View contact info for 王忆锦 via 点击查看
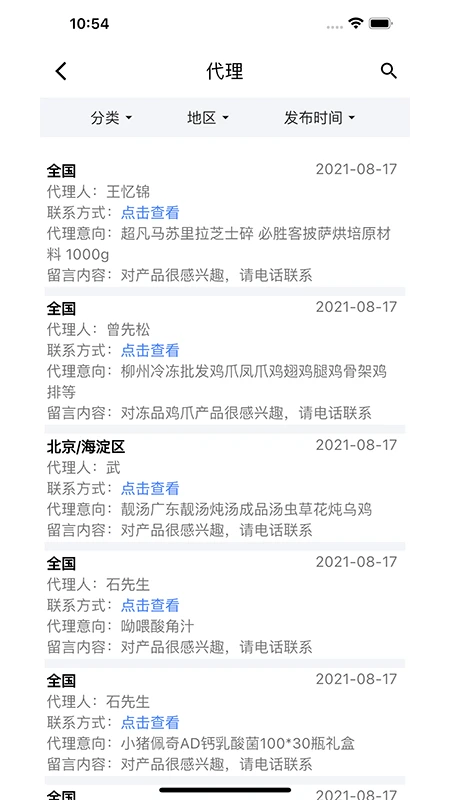This screenshot has width=450, height=800. tap(150, 213)
